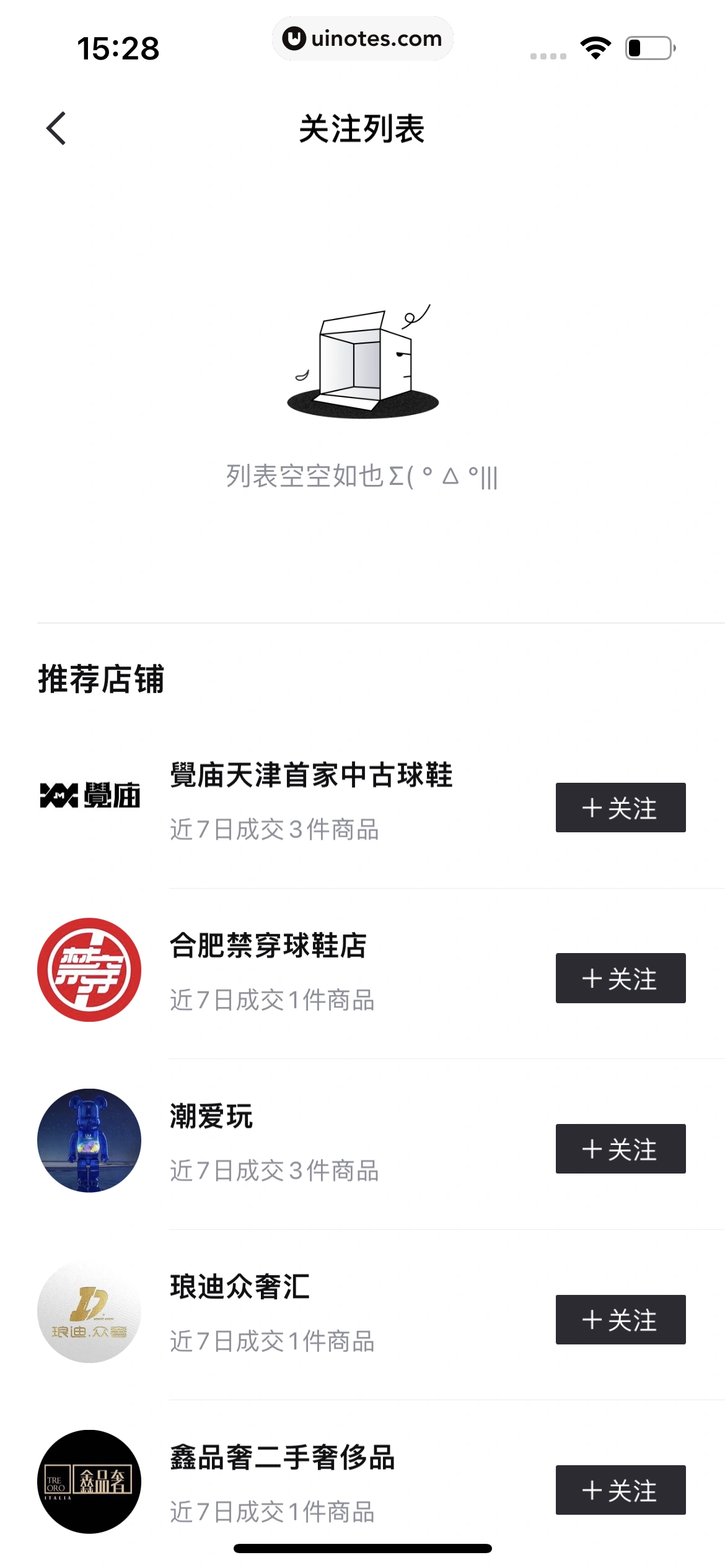Screen dimensions: 725x1568
Task: Tap the 琅迪众奢汇 gold logo avatar
Action: pyautogui.click(x=89, y=1314)
